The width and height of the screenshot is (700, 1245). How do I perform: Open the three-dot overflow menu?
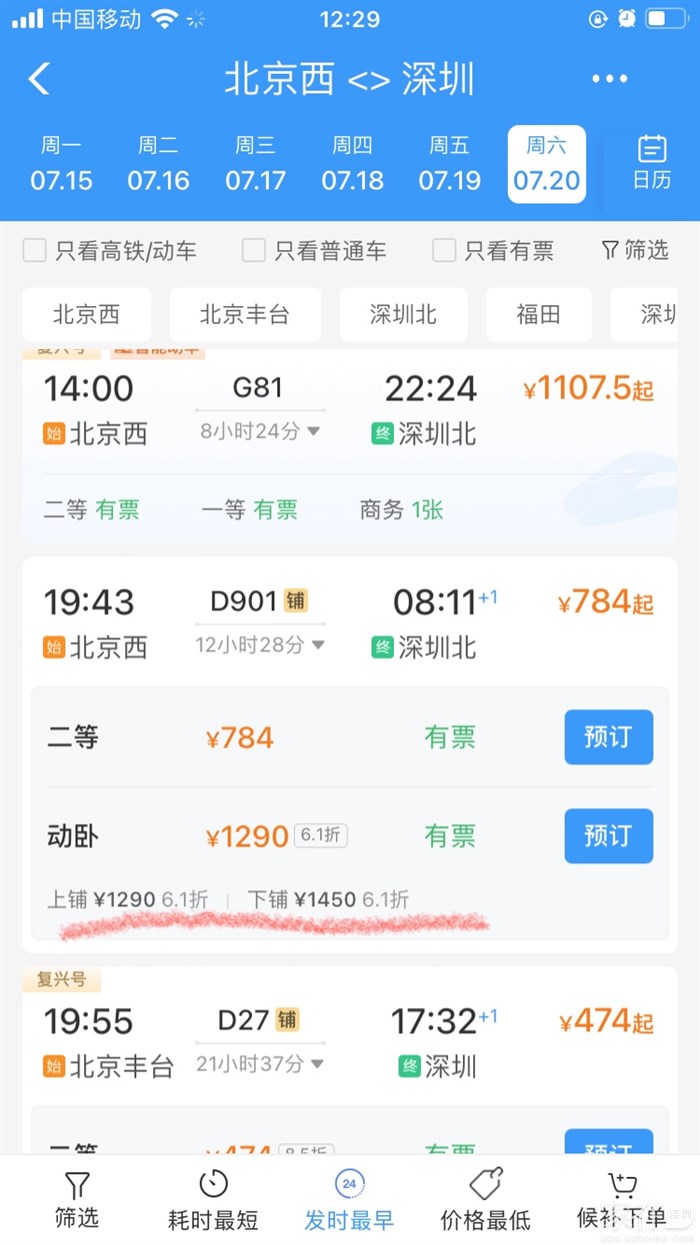click(x=609, y=79)
